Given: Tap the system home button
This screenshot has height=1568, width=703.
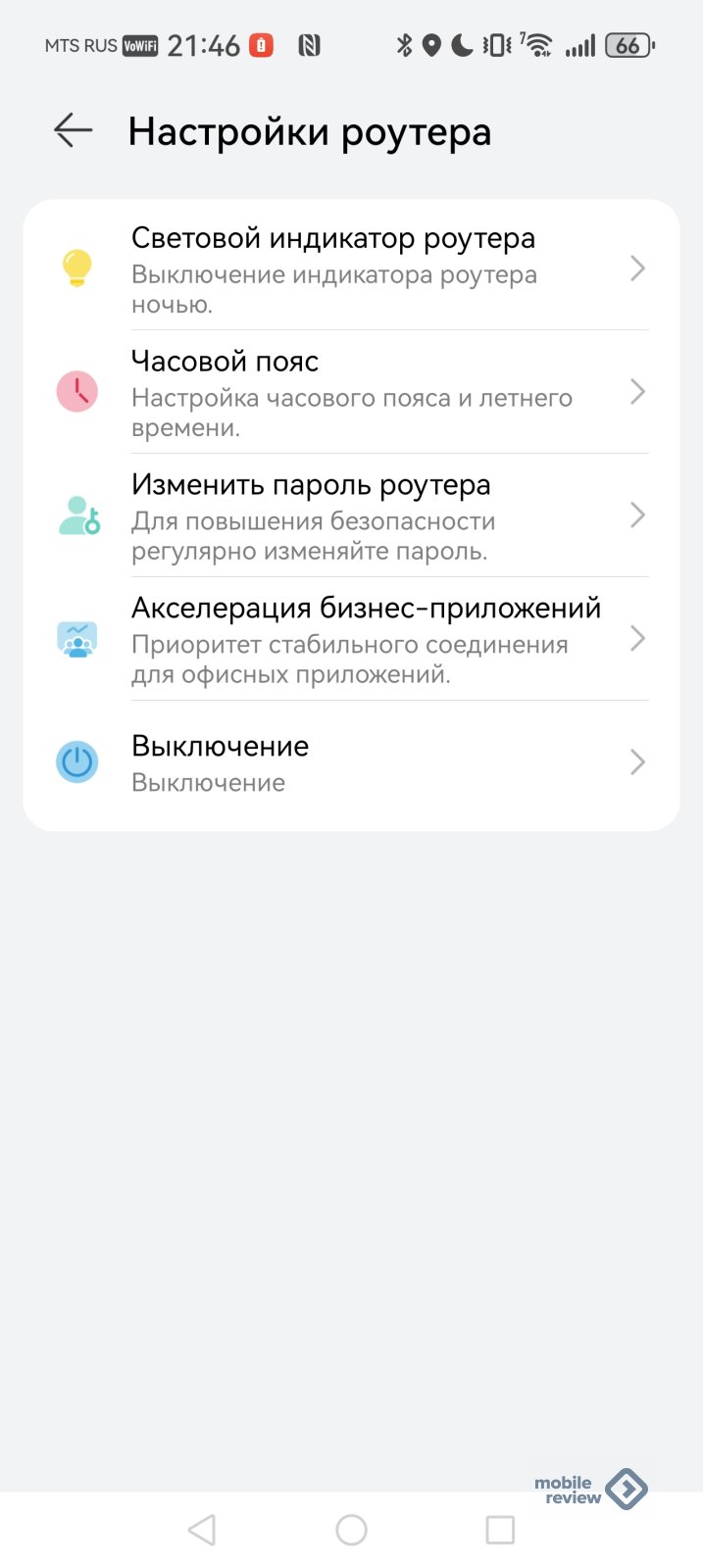Looking at the screenshot, I should click(x=351, y=1530).
